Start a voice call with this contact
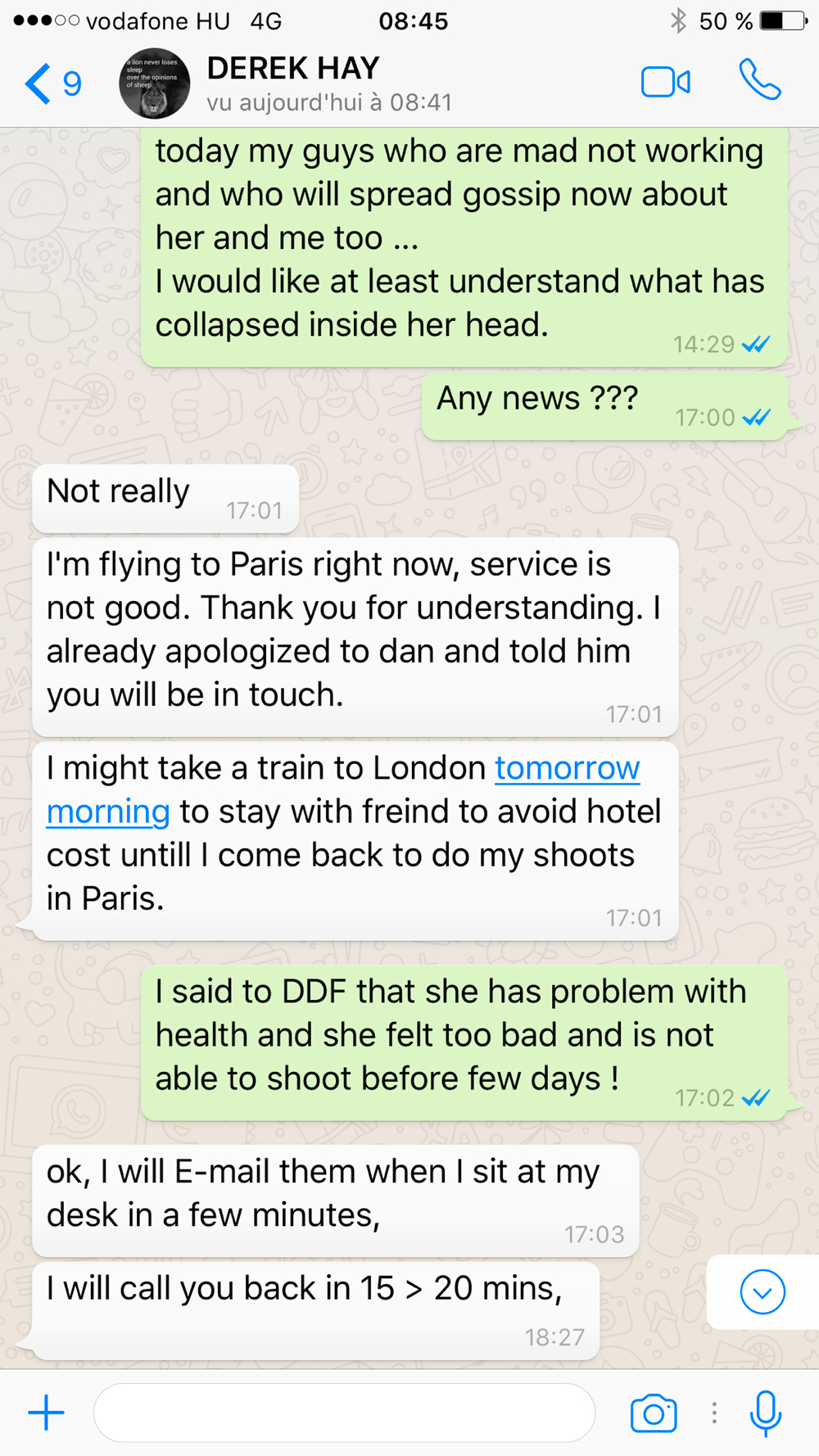Screen dimensions: 819x1456 point(759,80)
